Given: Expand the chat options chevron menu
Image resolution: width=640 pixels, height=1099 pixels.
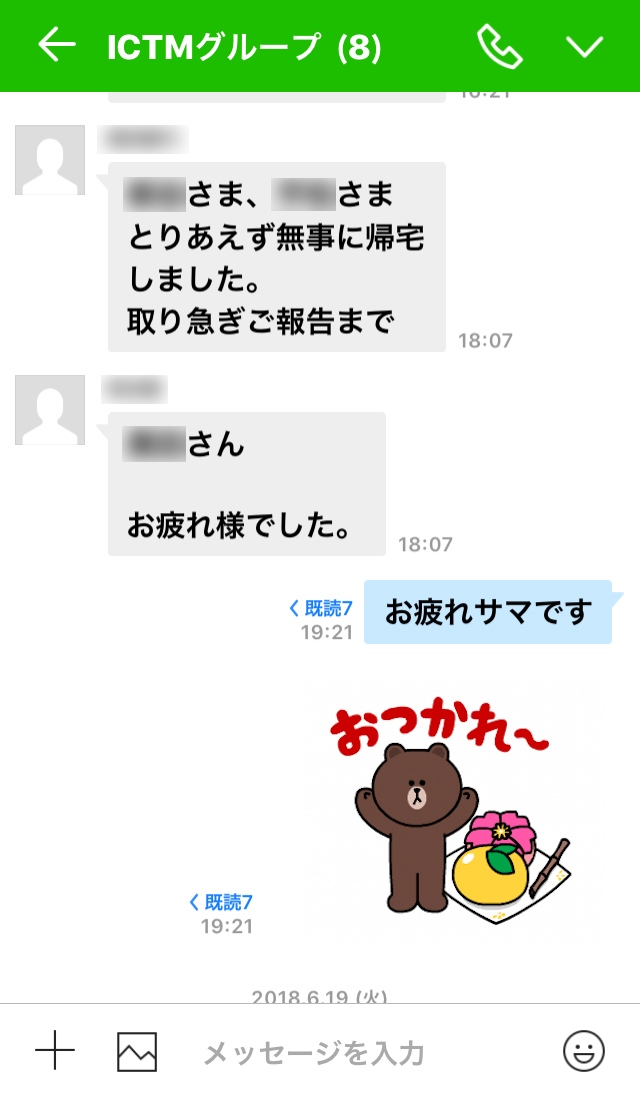Looking at the screenshot, I should pyautogui.click(x=584, y=46).
